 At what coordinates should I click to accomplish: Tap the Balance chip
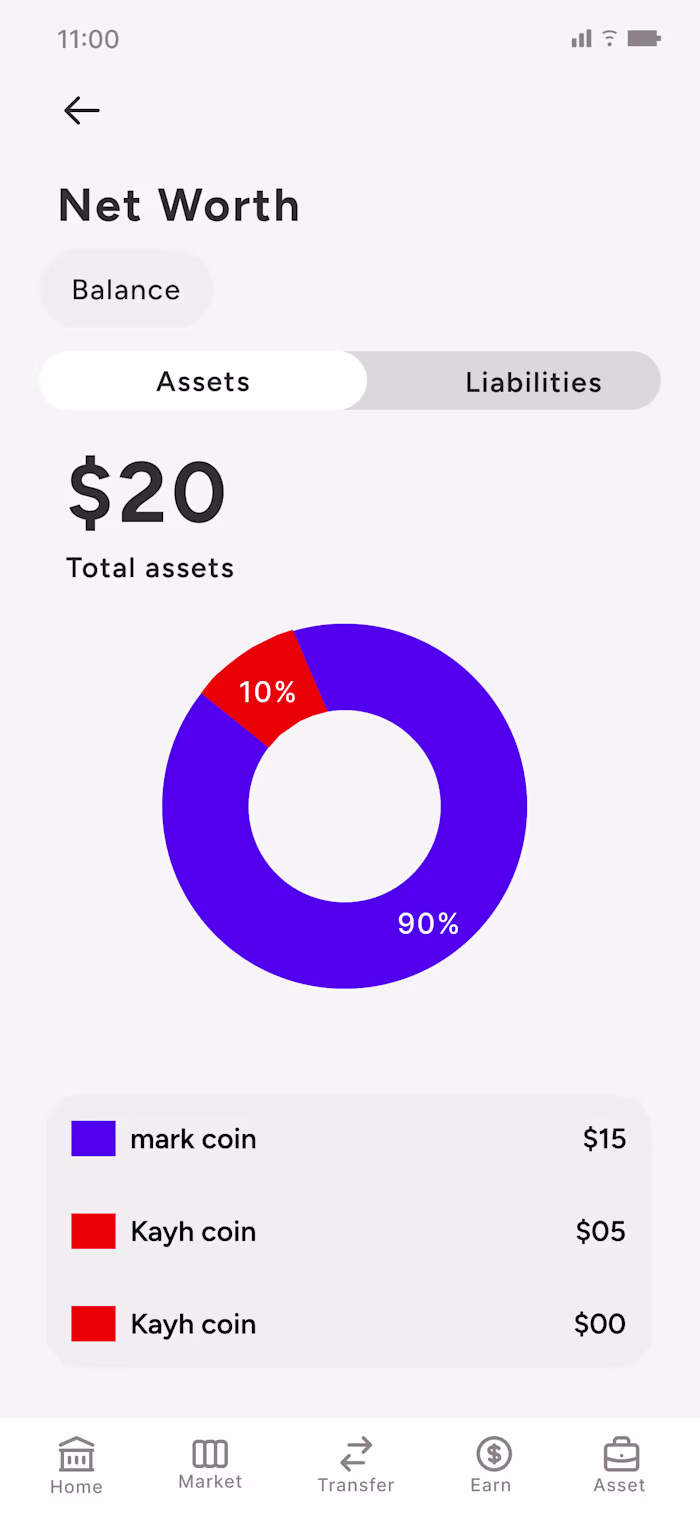(x=126, y=290)
